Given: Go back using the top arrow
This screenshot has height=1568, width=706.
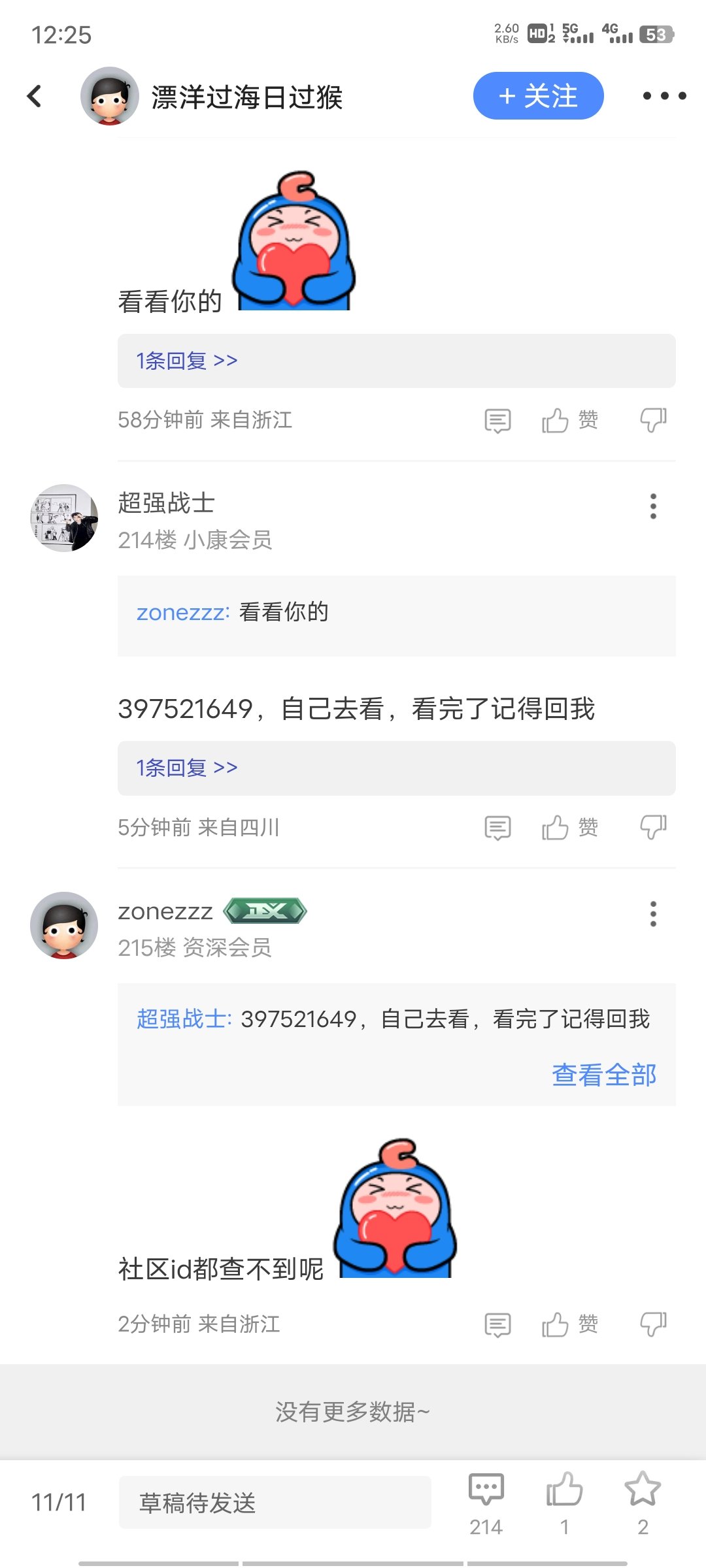Looking at the screenshot, I should coord(35,96).
